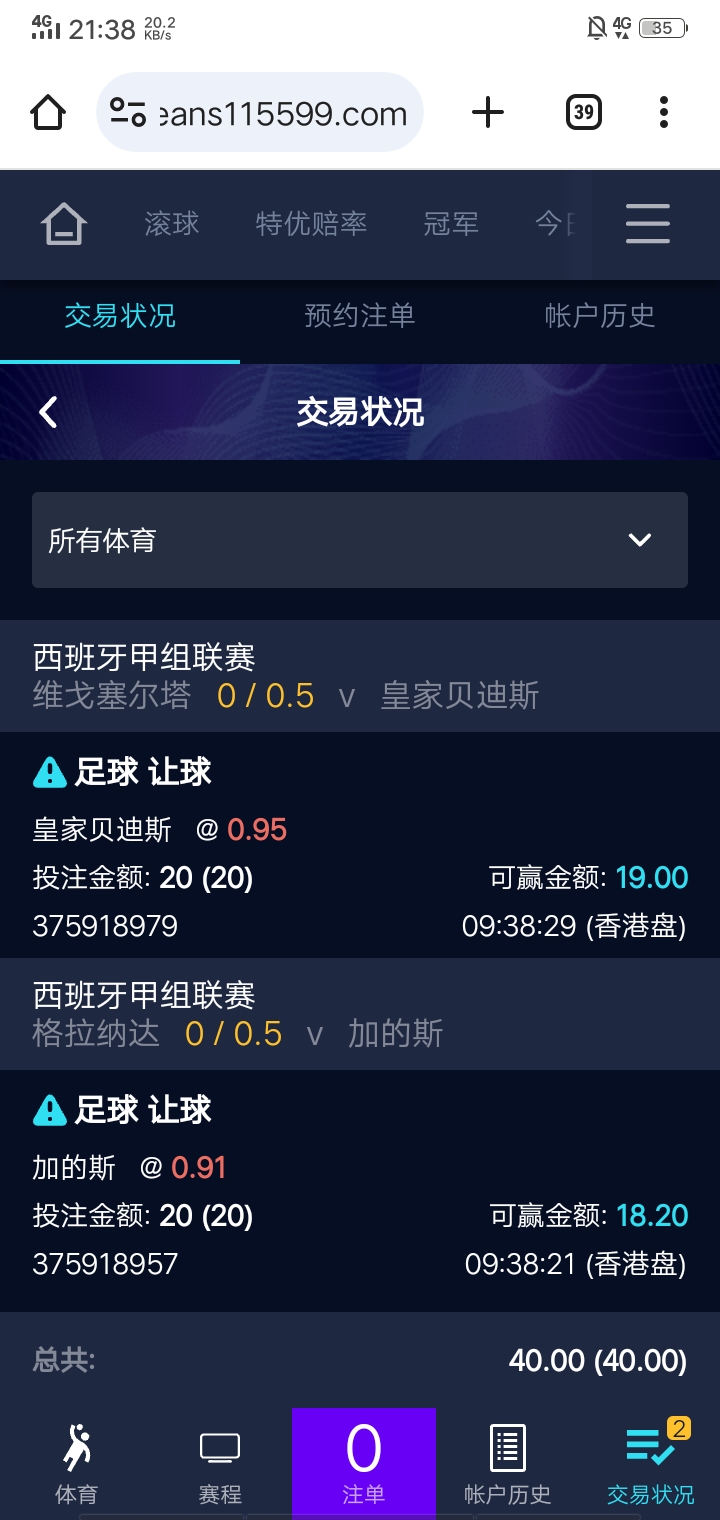Open 滚球 live betting section

click(172, 224)
